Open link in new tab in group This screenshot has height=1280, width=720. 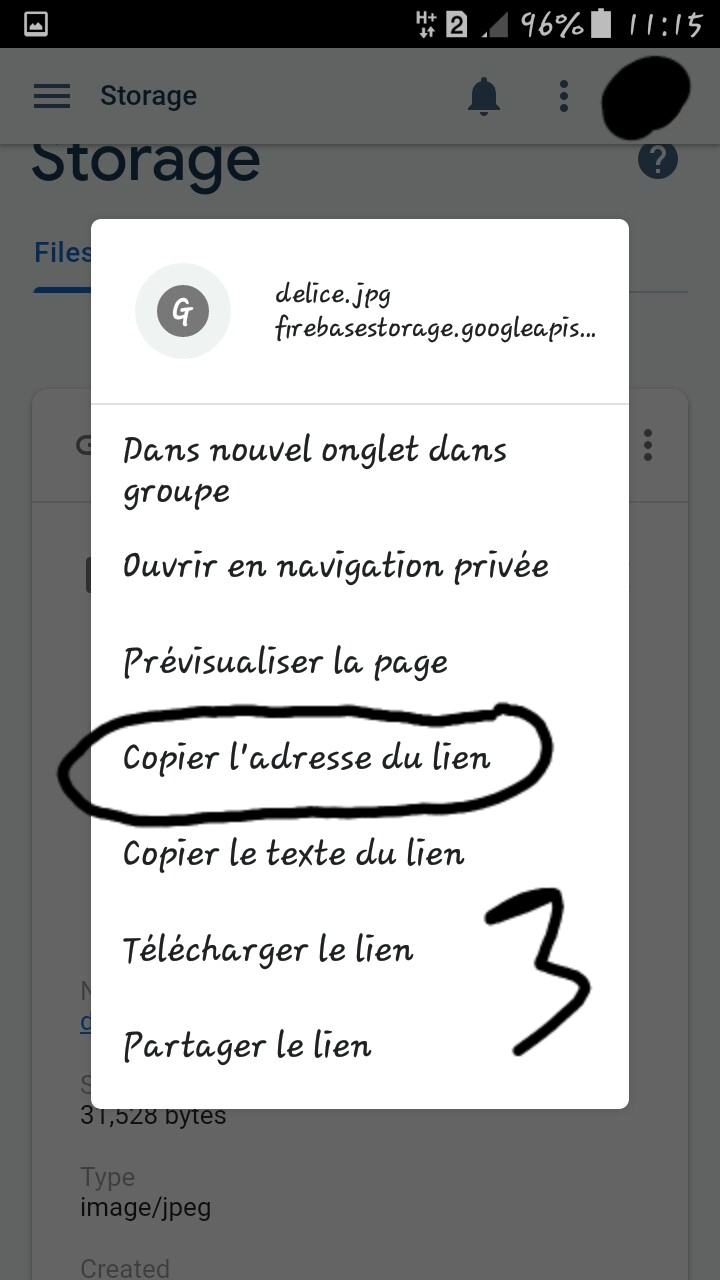coord(360,470)
